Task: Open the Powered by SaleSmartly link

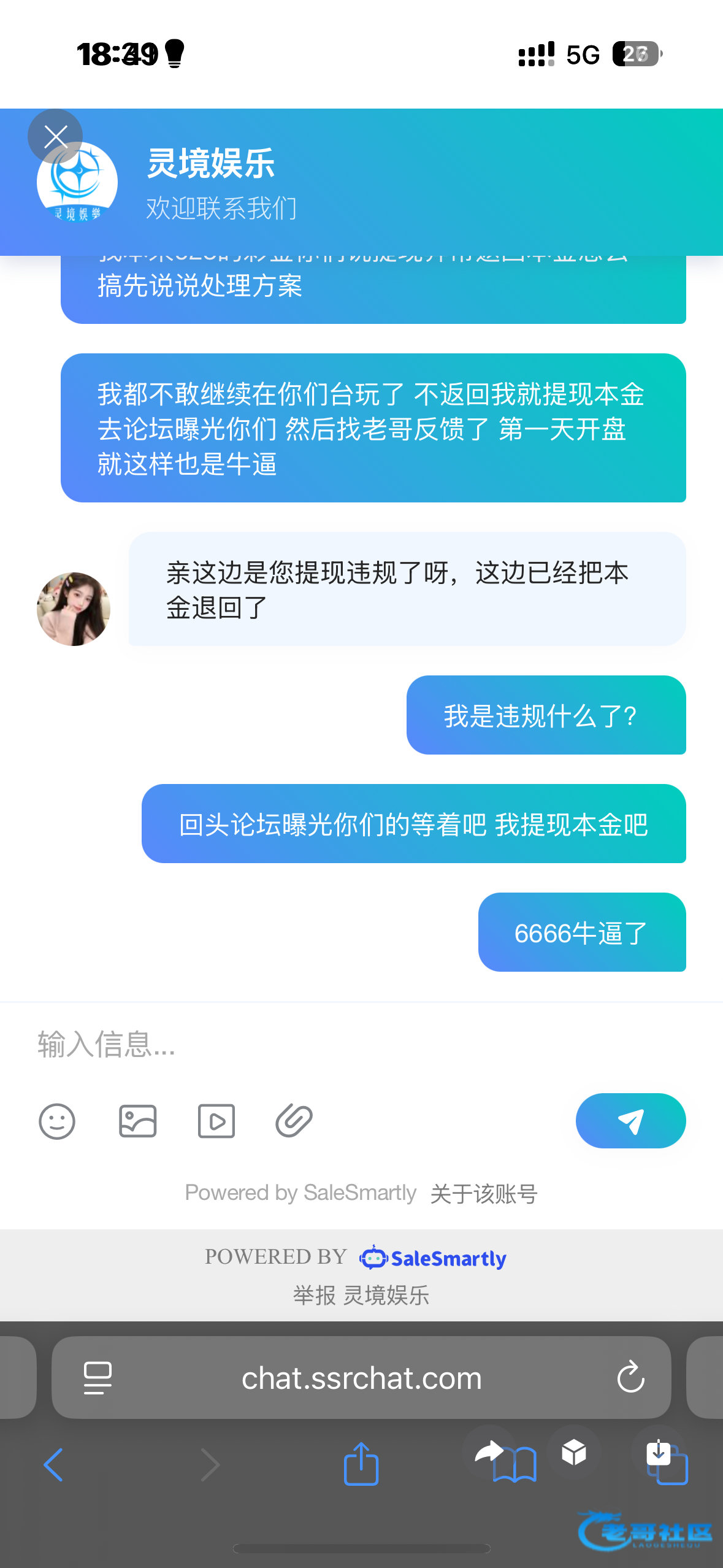Action: [300, 1193]
